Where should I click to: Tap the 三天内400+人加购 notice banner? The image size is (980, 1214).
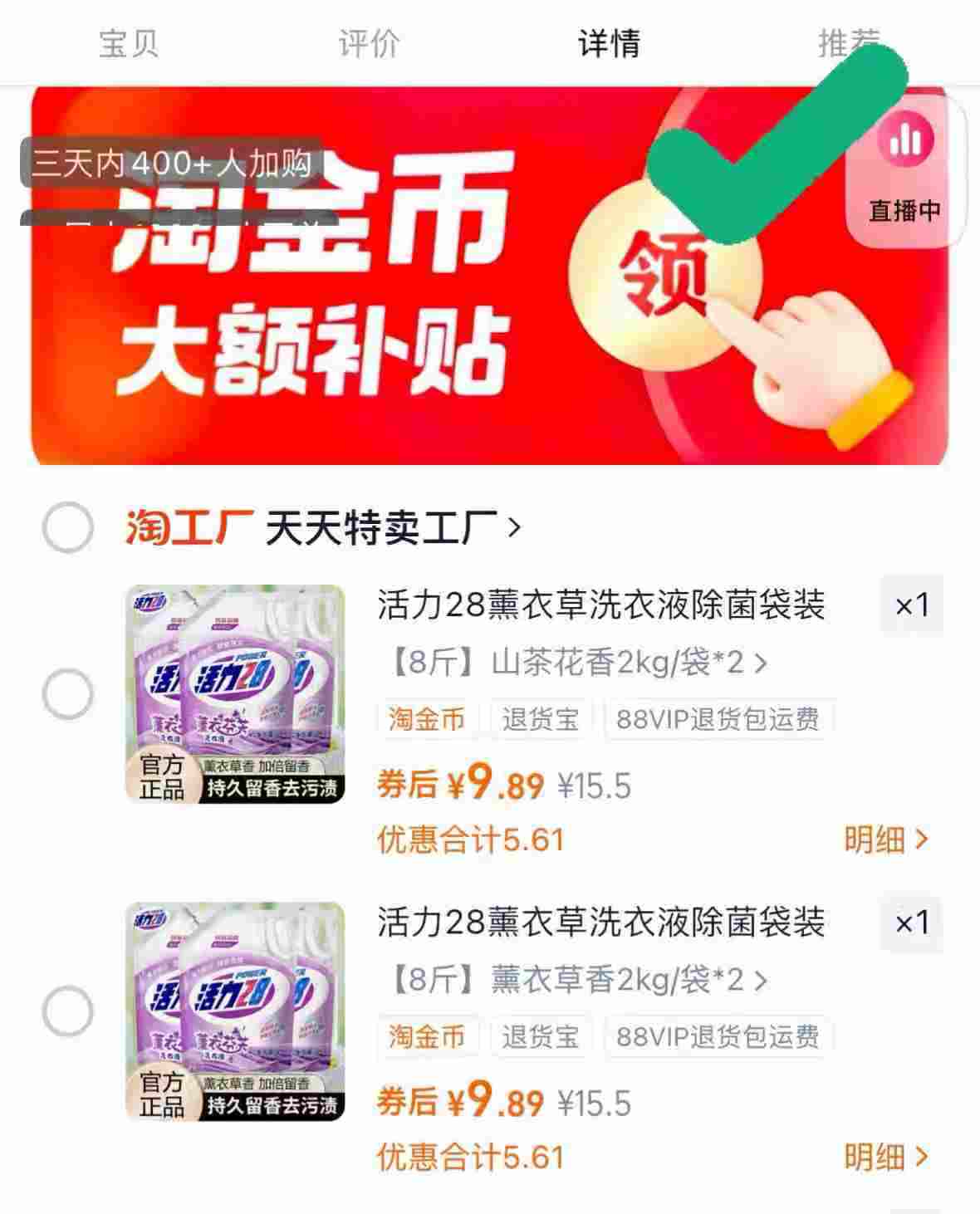point(170,164)
